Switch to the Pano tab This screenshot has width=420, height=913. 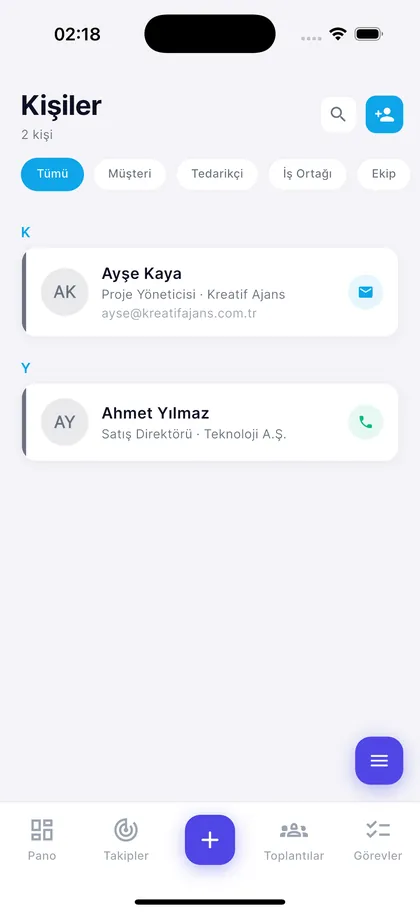(42, 840)
